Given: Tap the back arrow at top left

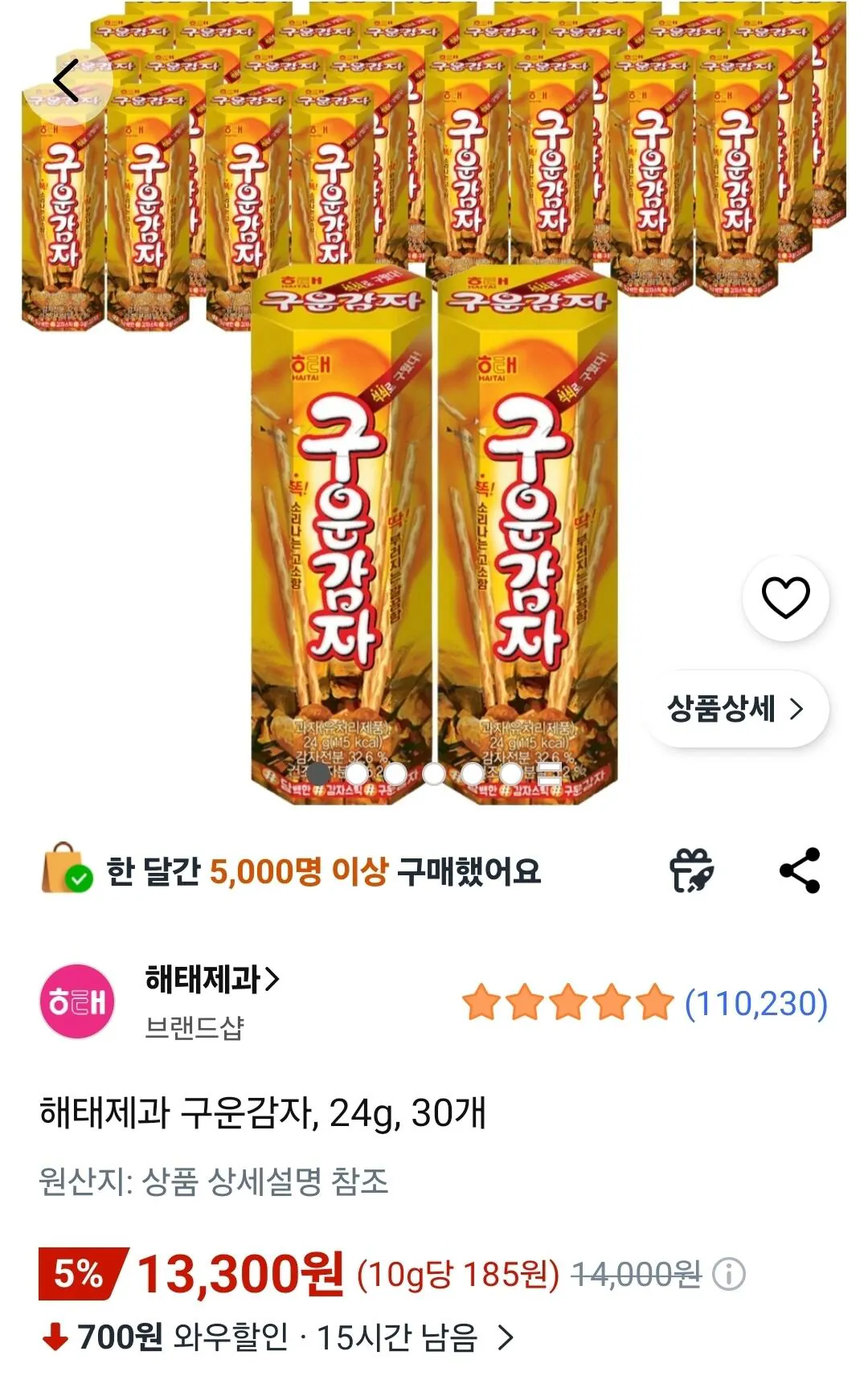Looking at the screenshot, I should (x=67, y=81).
